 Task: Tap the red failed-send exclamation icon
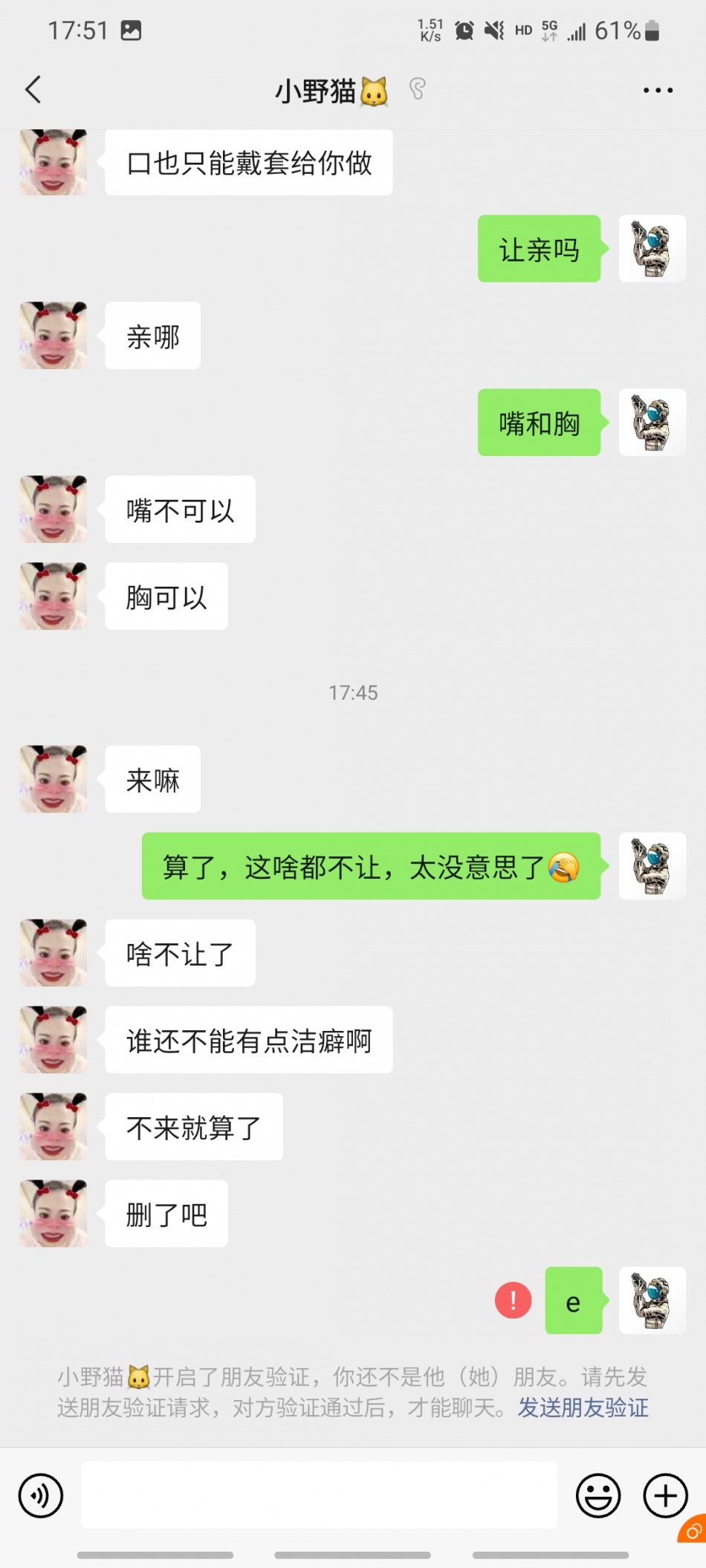[x=514, y=1301]
